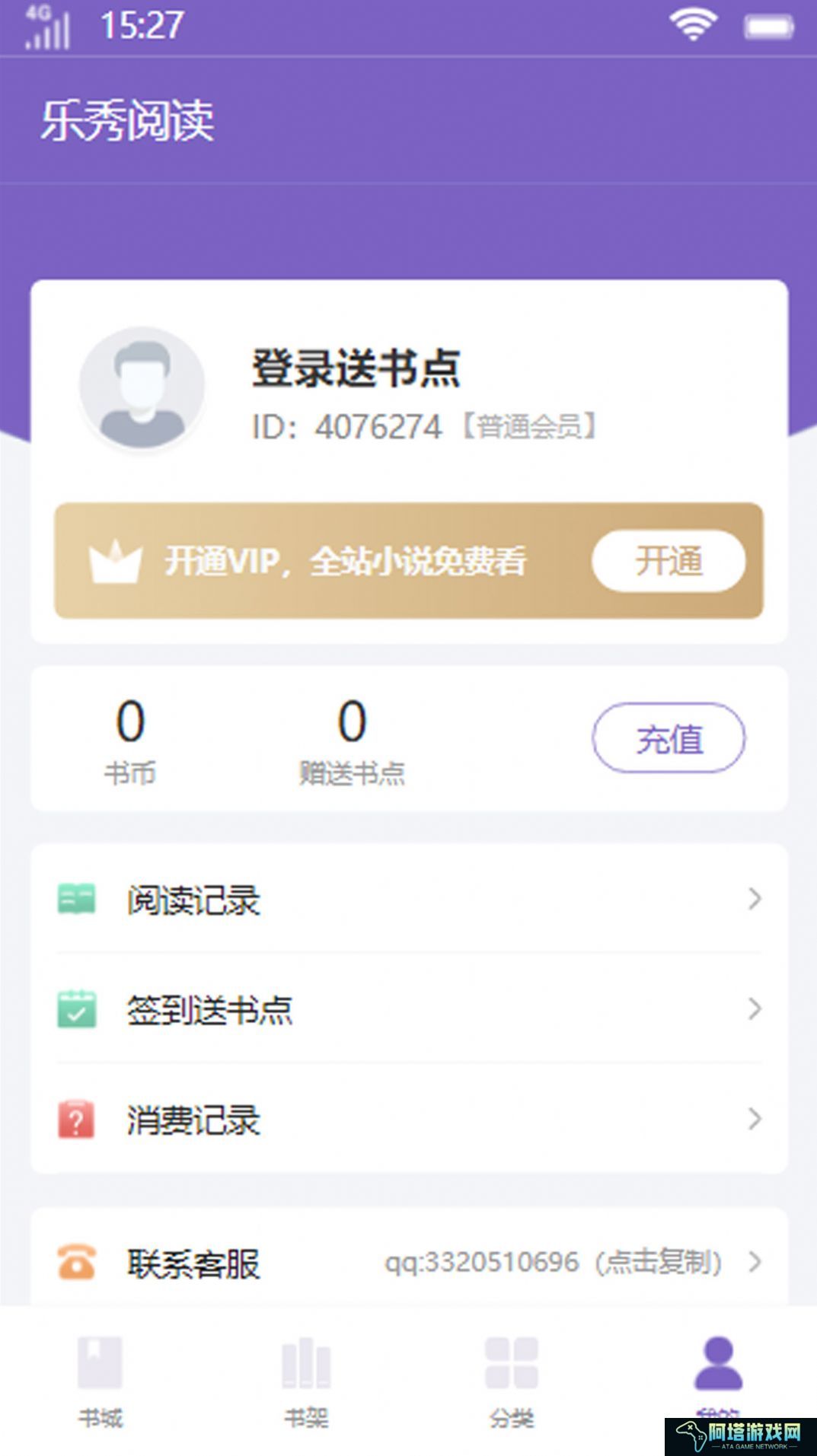This screenshot has width=817, height=1456.
Task: Copy the 联系客服 QQ number
Action: click(x=409, y=1262)
